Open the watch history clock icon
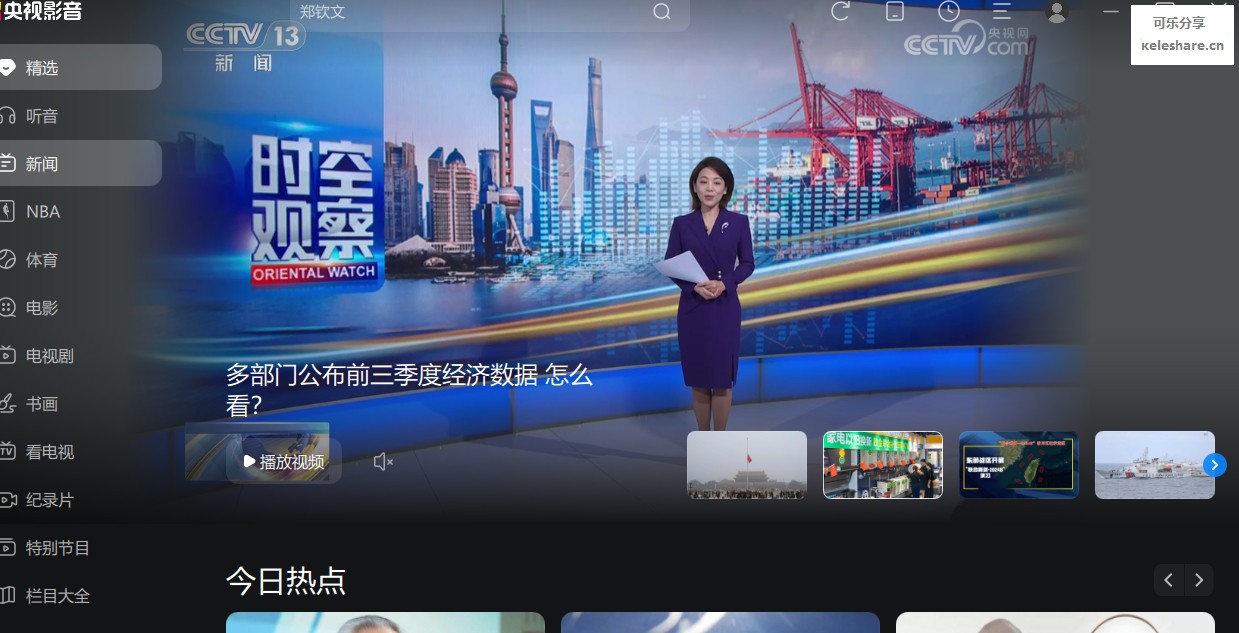This screenshot has width=1239, height=633. coord(948,12)
